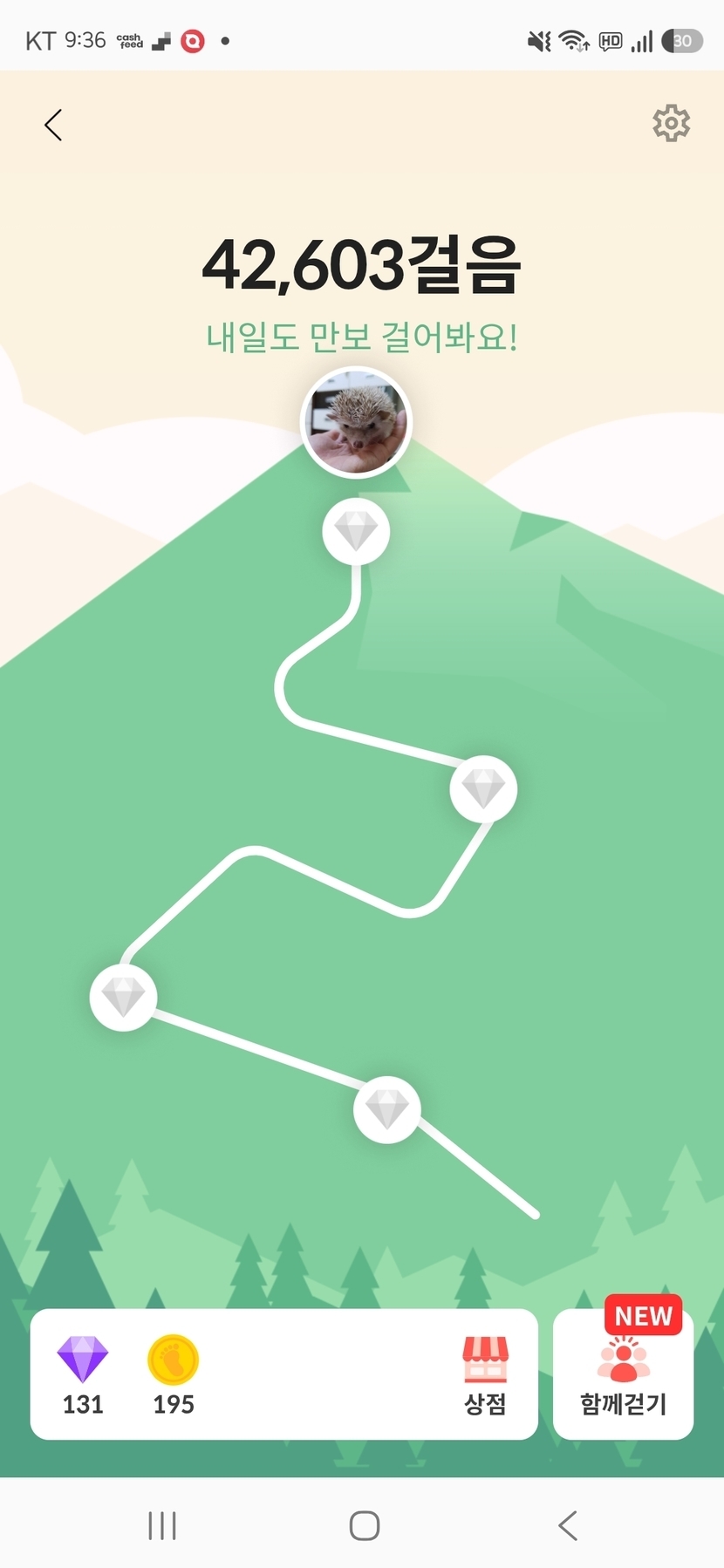Viewport: 724px width, 1568px height.
Task: Tap the gold coin balance 195
Action: point(174,1375)
